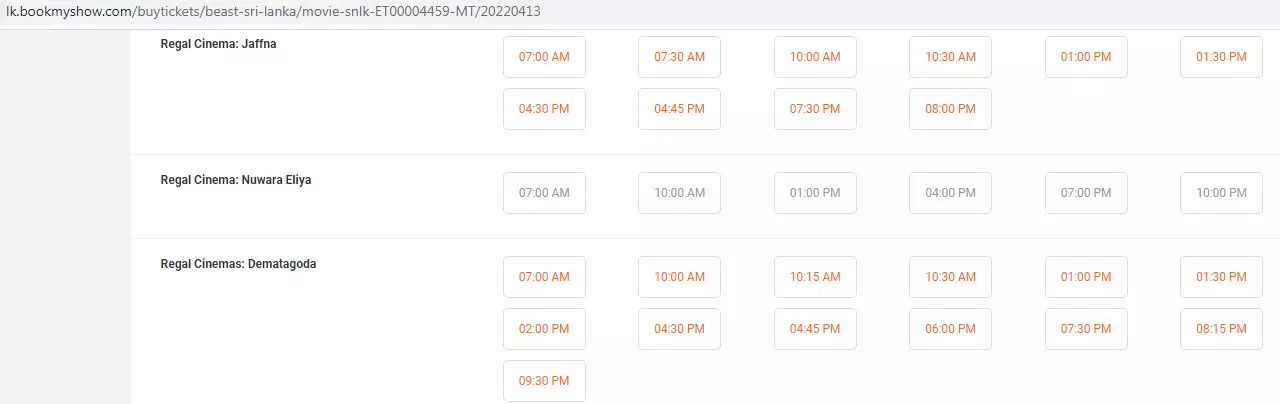Select 07:00 AM show at Regal Cinema Jaffna
The height and width of the screenshot is (404, 1280).
[544, 57]
